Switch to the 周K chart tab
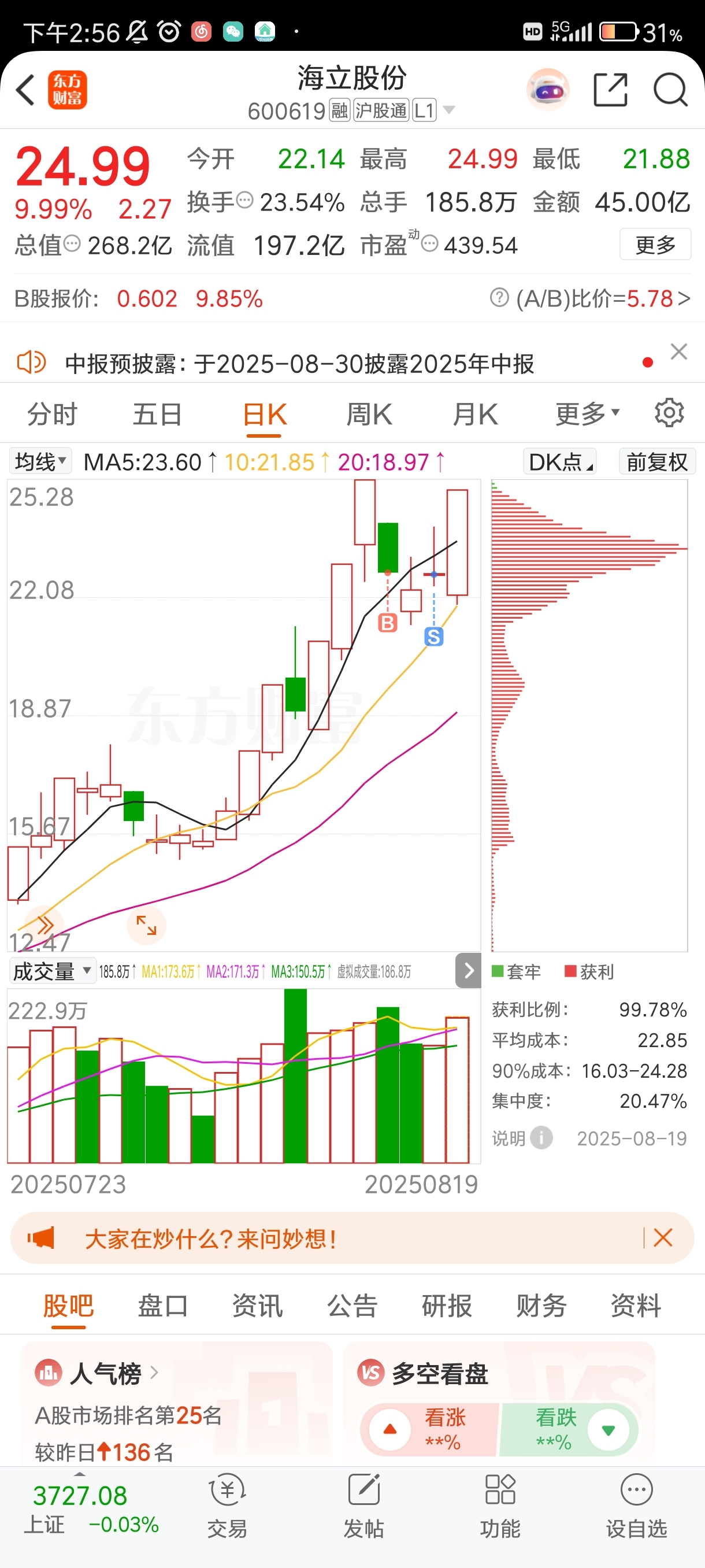 (369, 415)
